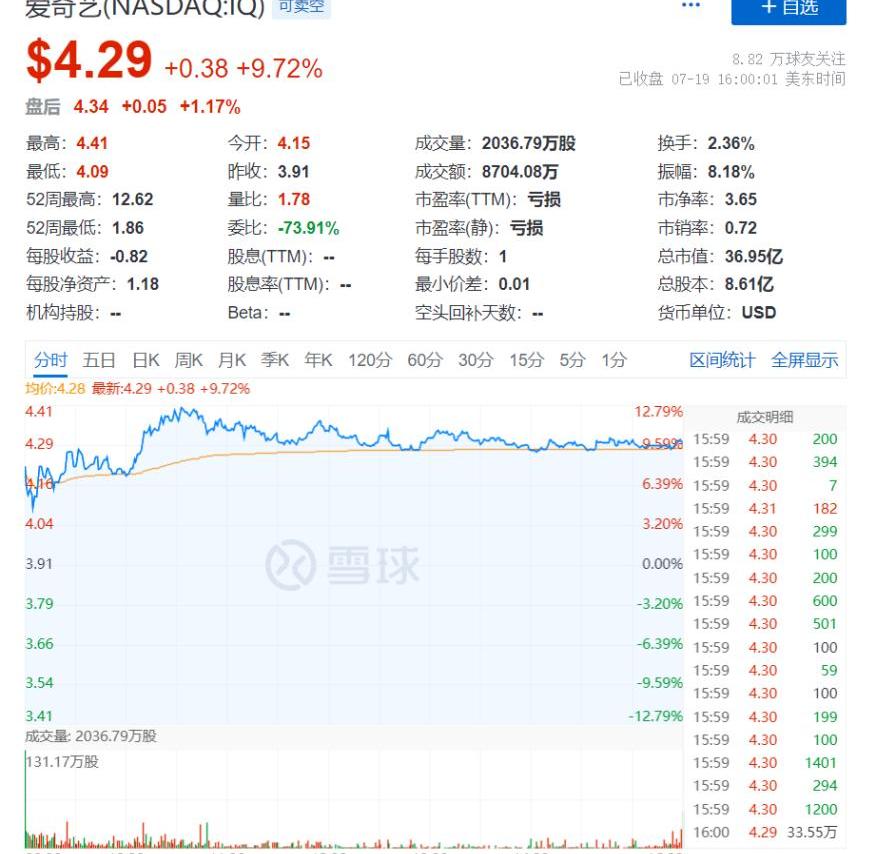876x854 pixels.
Task: Switch to the 分时 chart tab
Action: click(51, 360)
